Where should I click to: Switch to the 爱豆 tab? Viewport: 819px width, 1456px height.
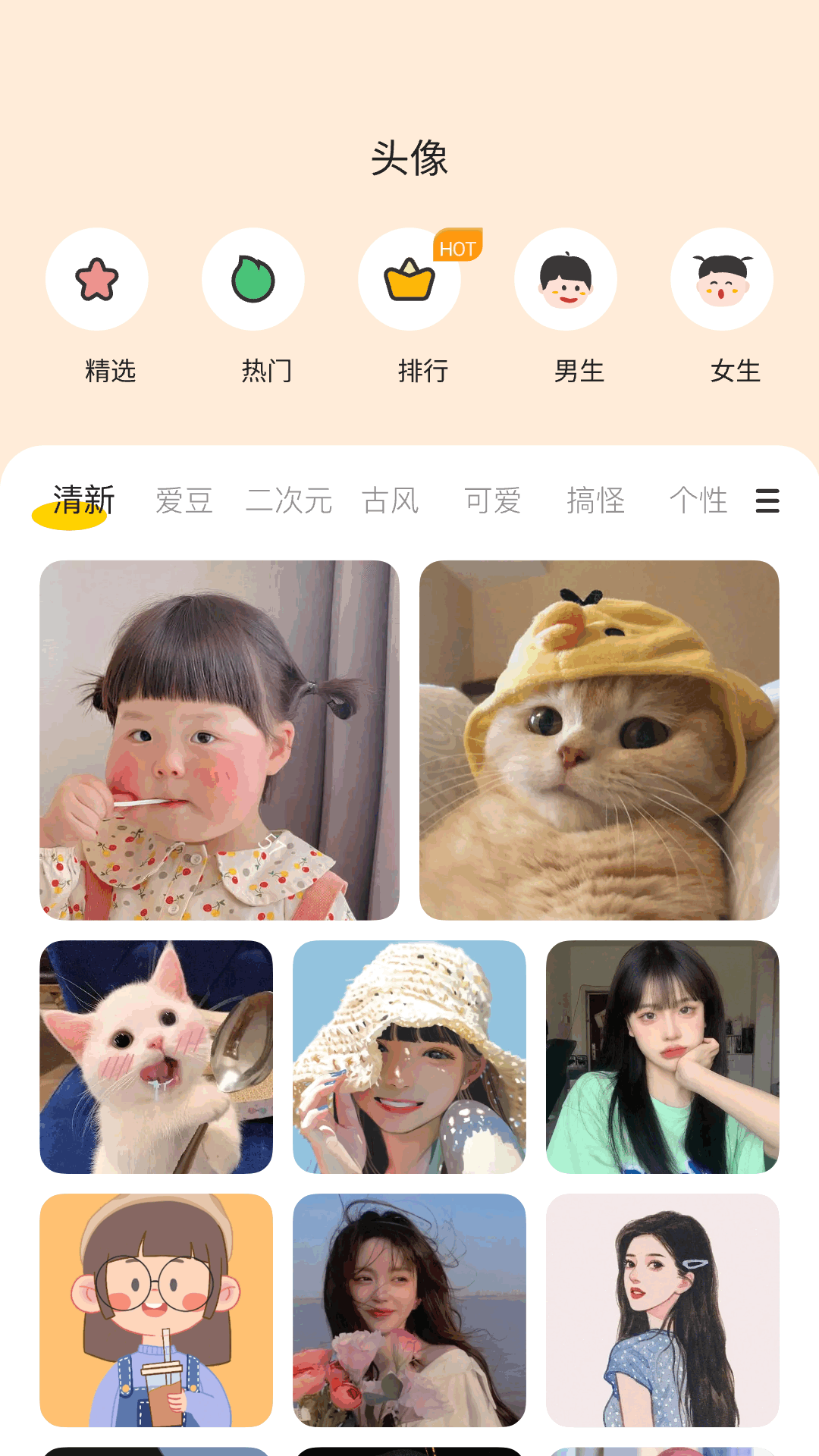[x=184, y=501]
